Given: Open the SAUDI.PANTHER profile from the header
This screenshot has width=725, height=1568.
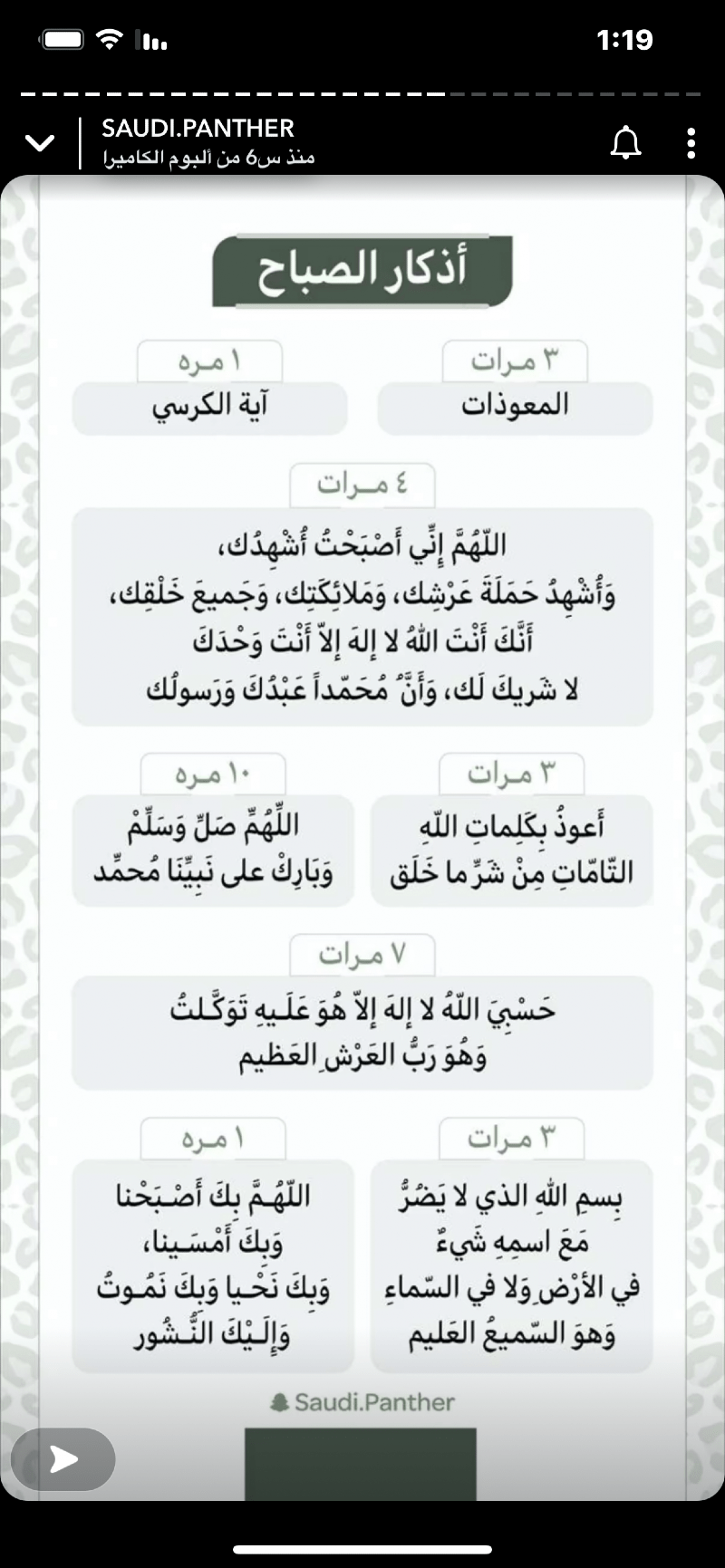Looking at the screenshot, I should pos(198,130).
